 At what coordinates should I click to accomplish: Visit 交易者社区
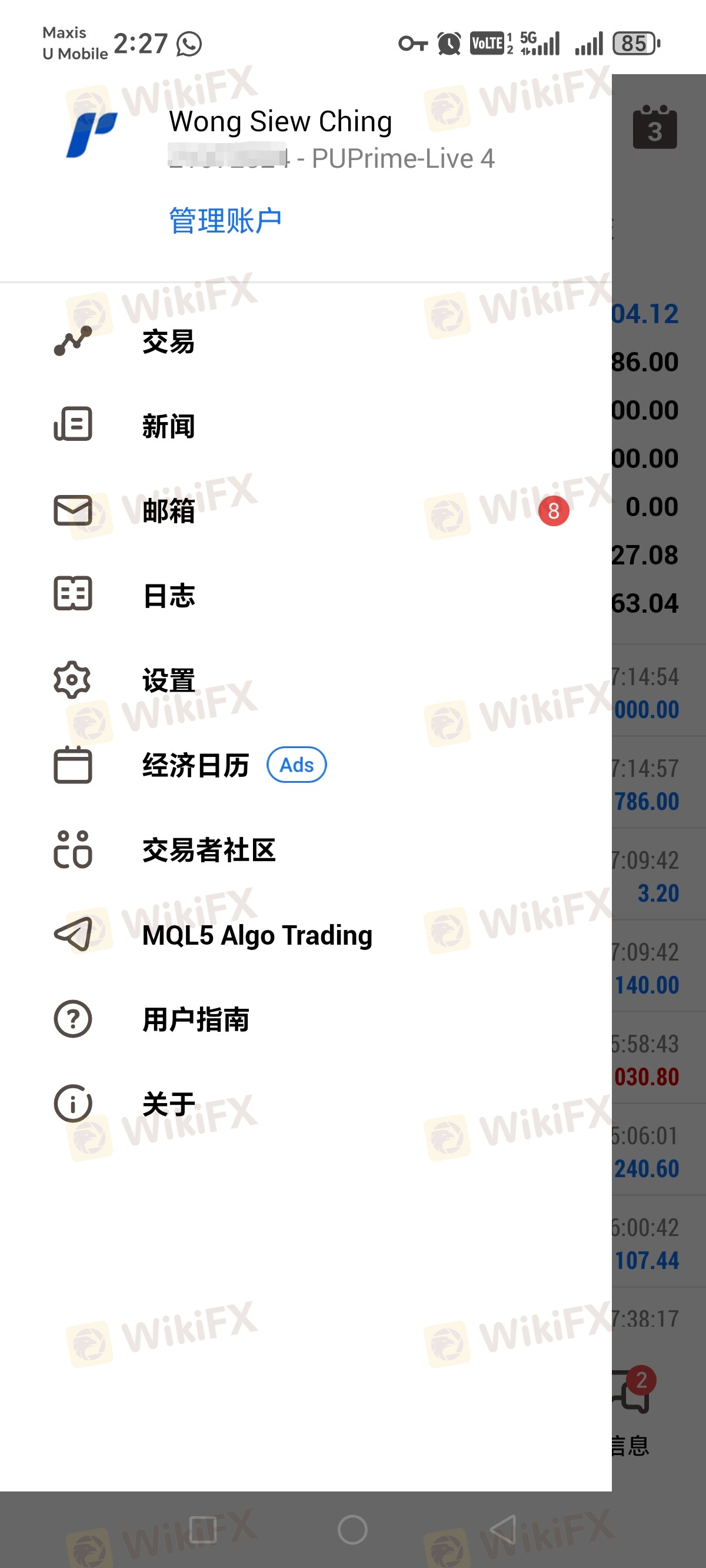click(x=305, y=850)
